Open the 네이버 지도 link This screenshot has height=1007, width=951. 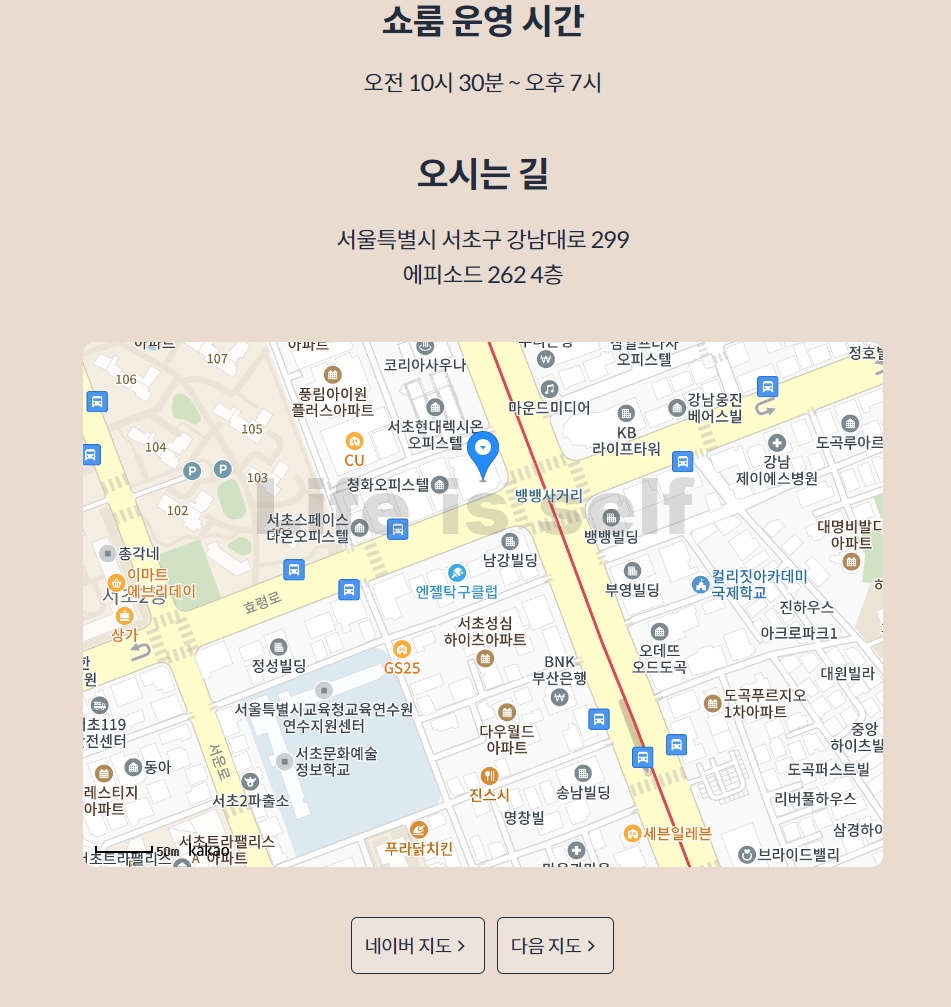[x=417, y=944]
